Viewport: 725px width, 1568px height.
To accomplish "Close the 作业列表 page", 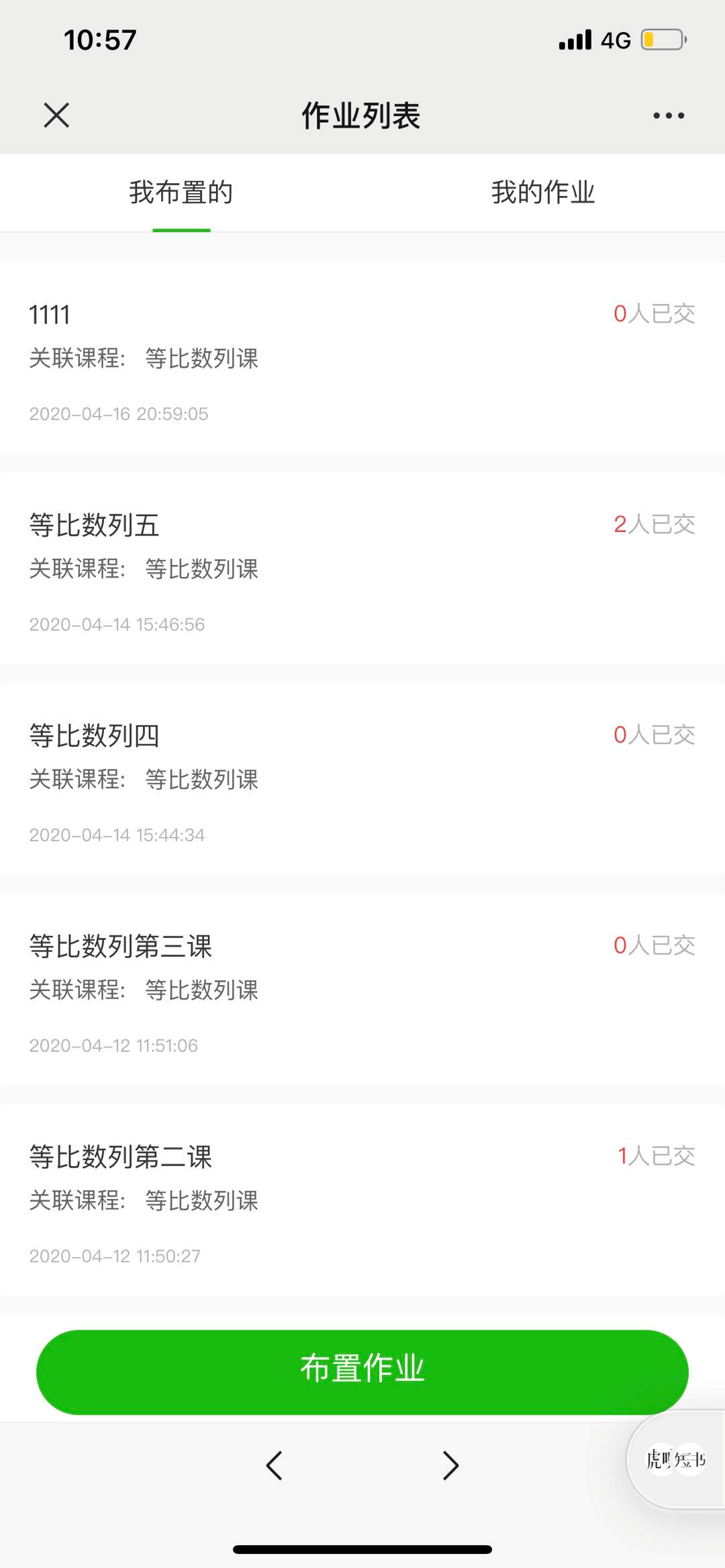I will (56, 115).
